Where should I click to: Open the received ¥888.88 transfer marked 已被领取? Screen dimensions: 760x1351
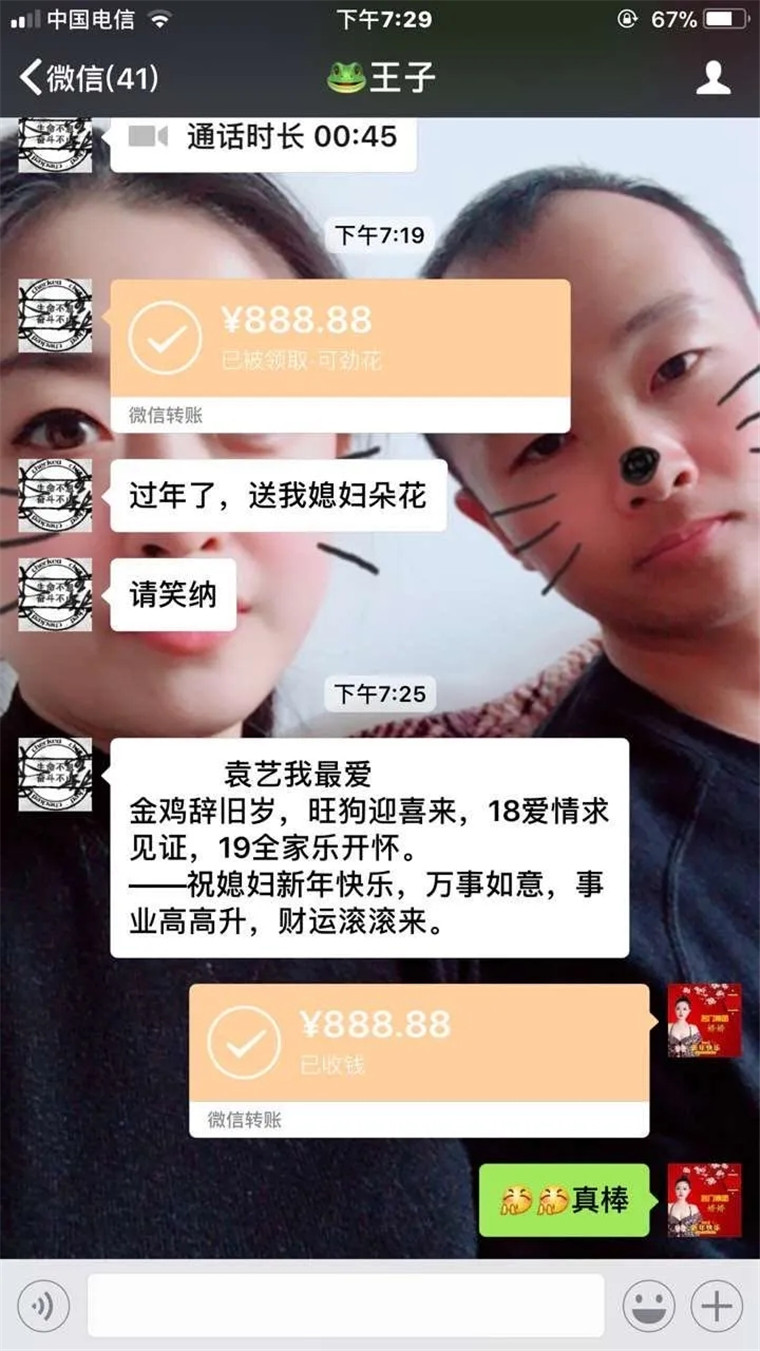pos(340,340)
